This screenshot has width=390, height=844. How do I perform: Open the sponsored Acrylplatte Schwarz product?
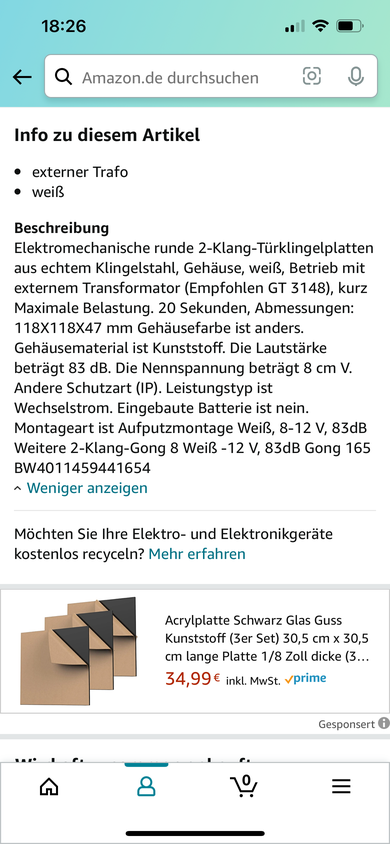pos(195,651)
